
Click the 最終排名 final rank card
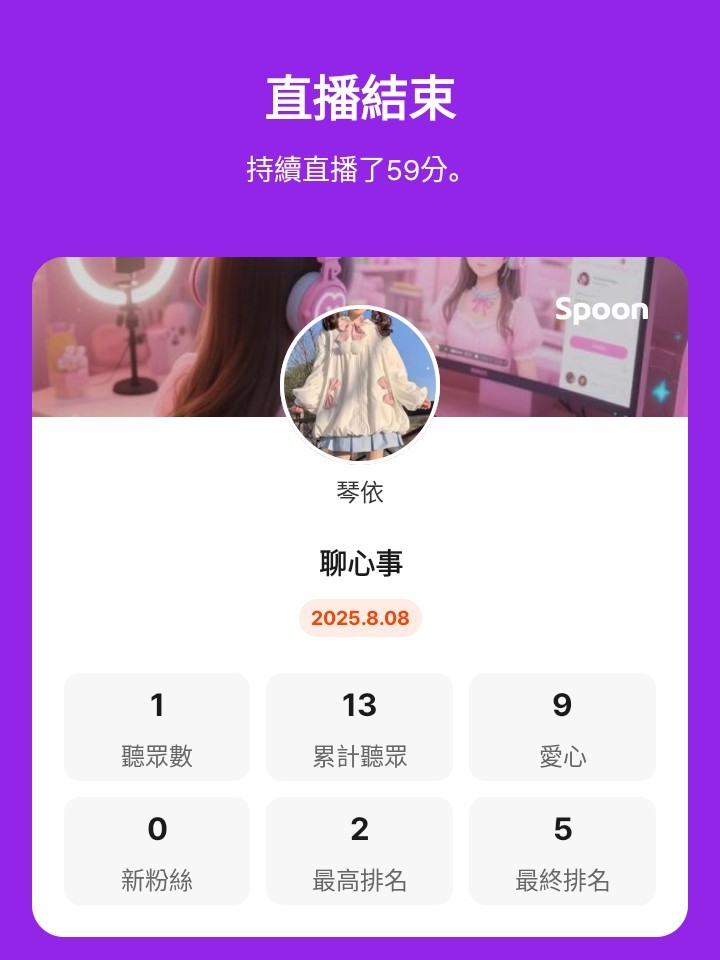pos(562,851)
